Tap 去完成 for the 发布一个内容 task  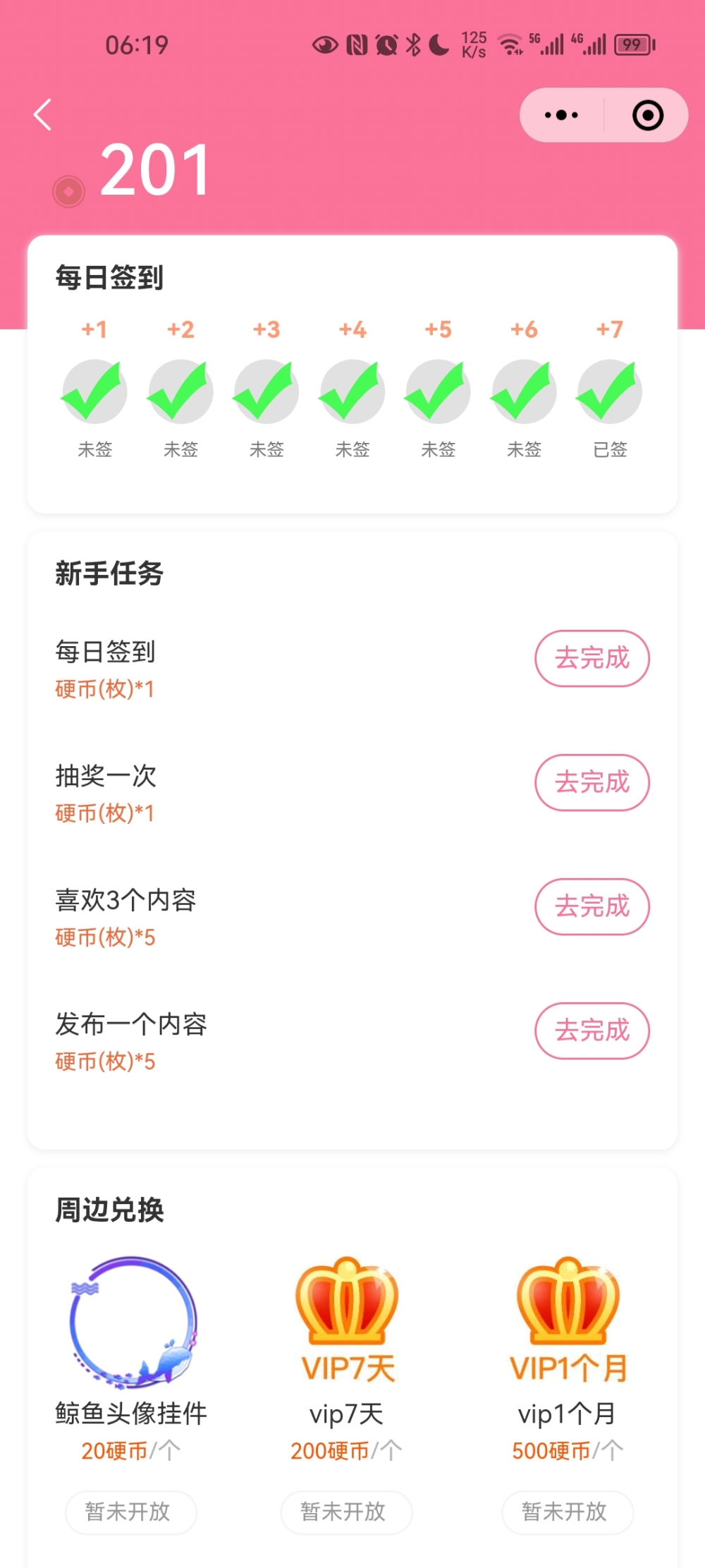point(591,1031)
